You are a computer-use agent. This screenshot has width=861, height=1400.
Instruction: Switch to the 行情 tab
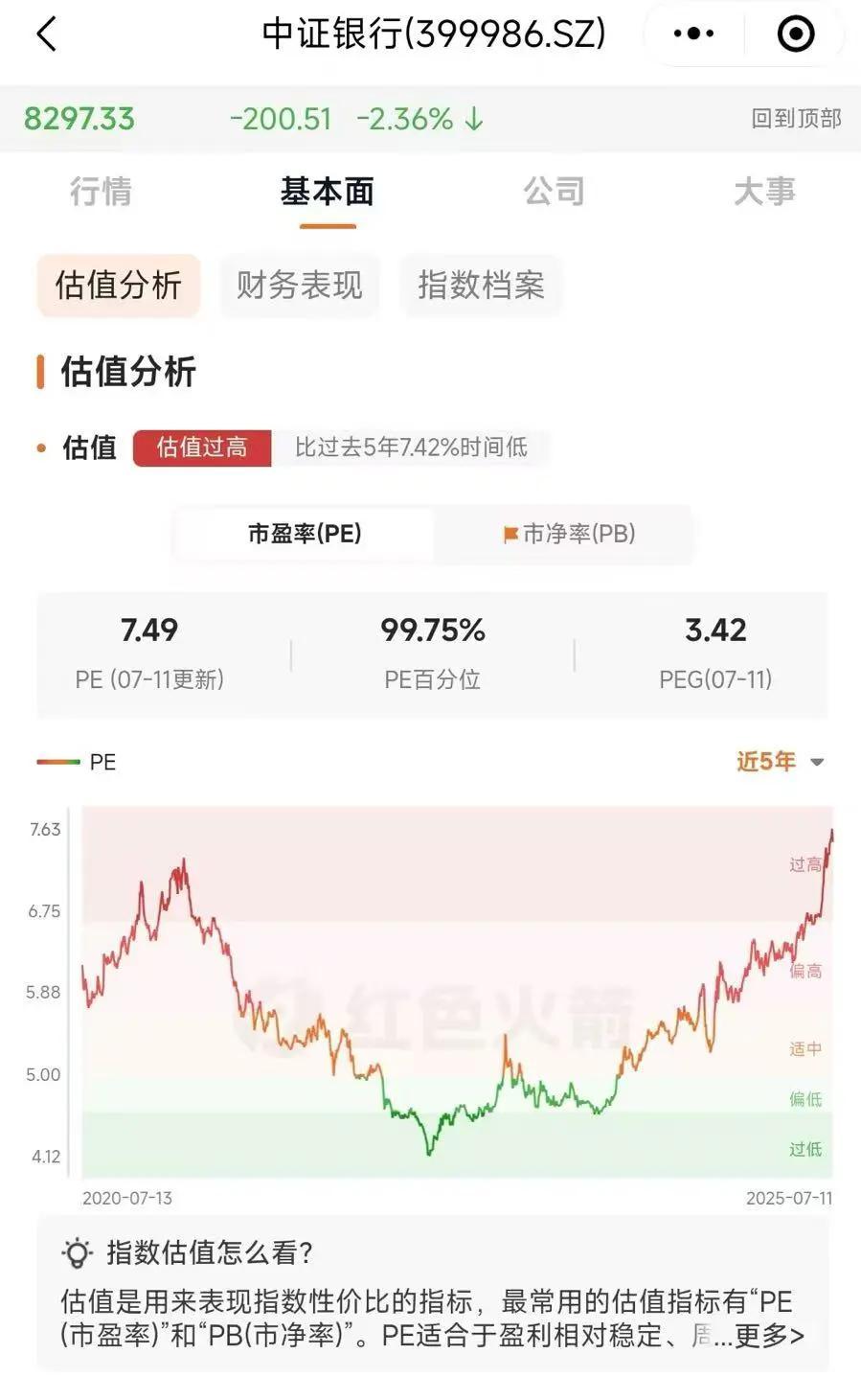pos(101,192)
